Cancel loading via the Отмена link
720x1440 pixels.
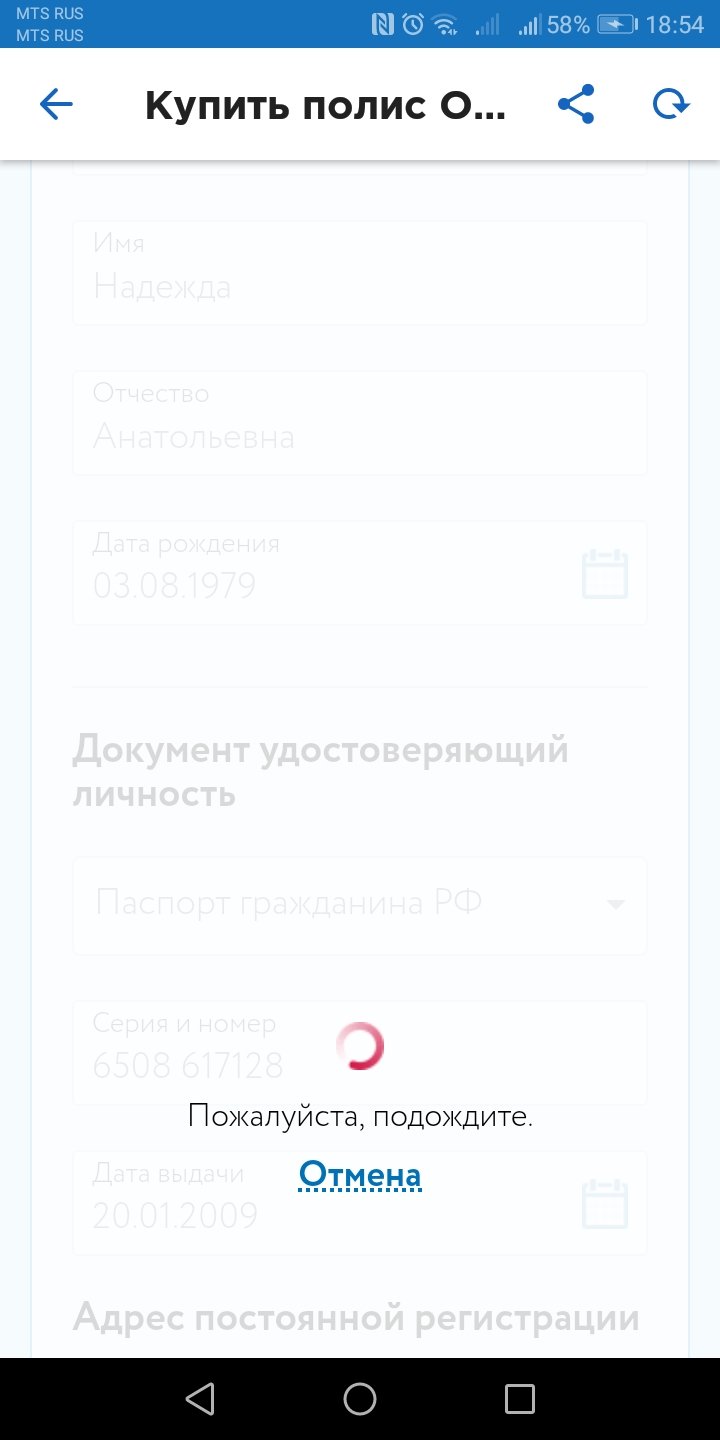click(x=360, y=1175)
